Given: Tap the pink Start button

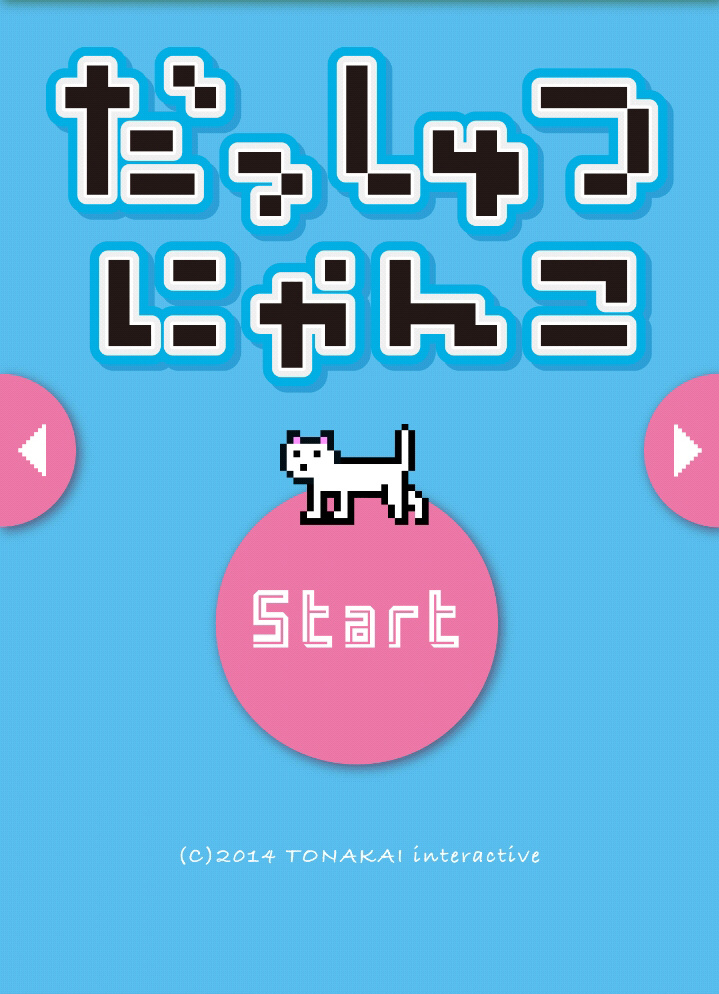Looking at the screenshot, I should click(356, 625).
